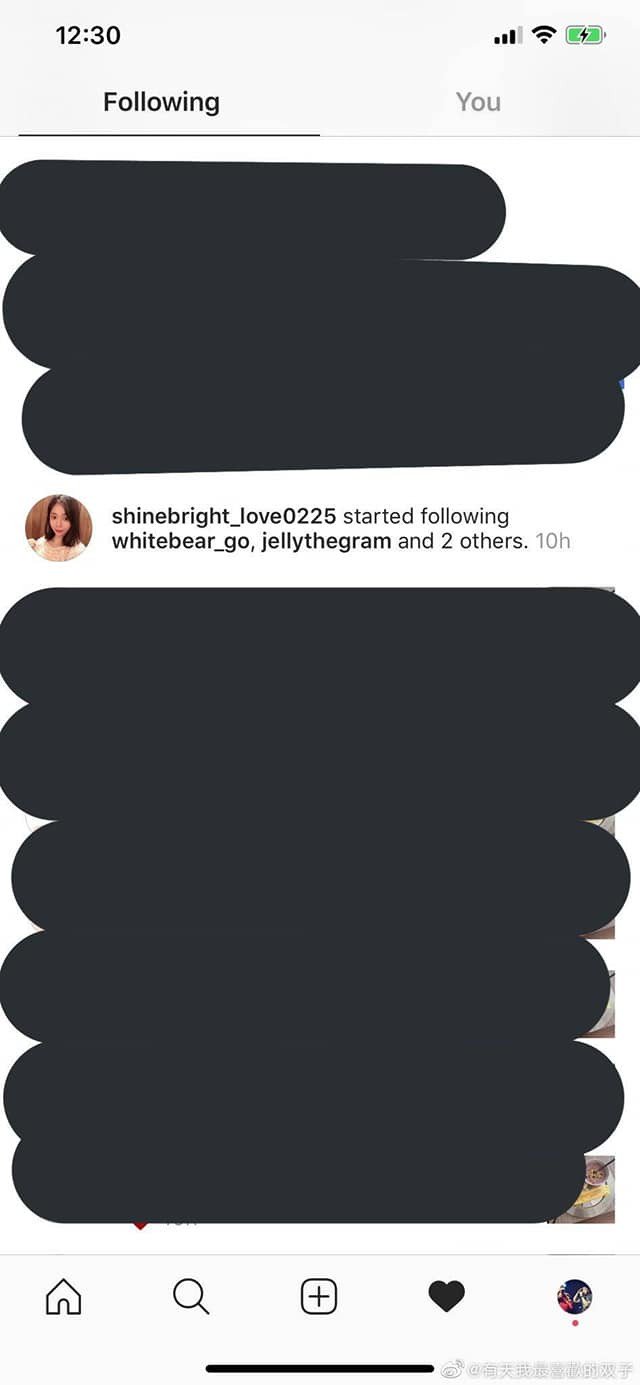Open the activity heart tab

(x=446, y=1297)
